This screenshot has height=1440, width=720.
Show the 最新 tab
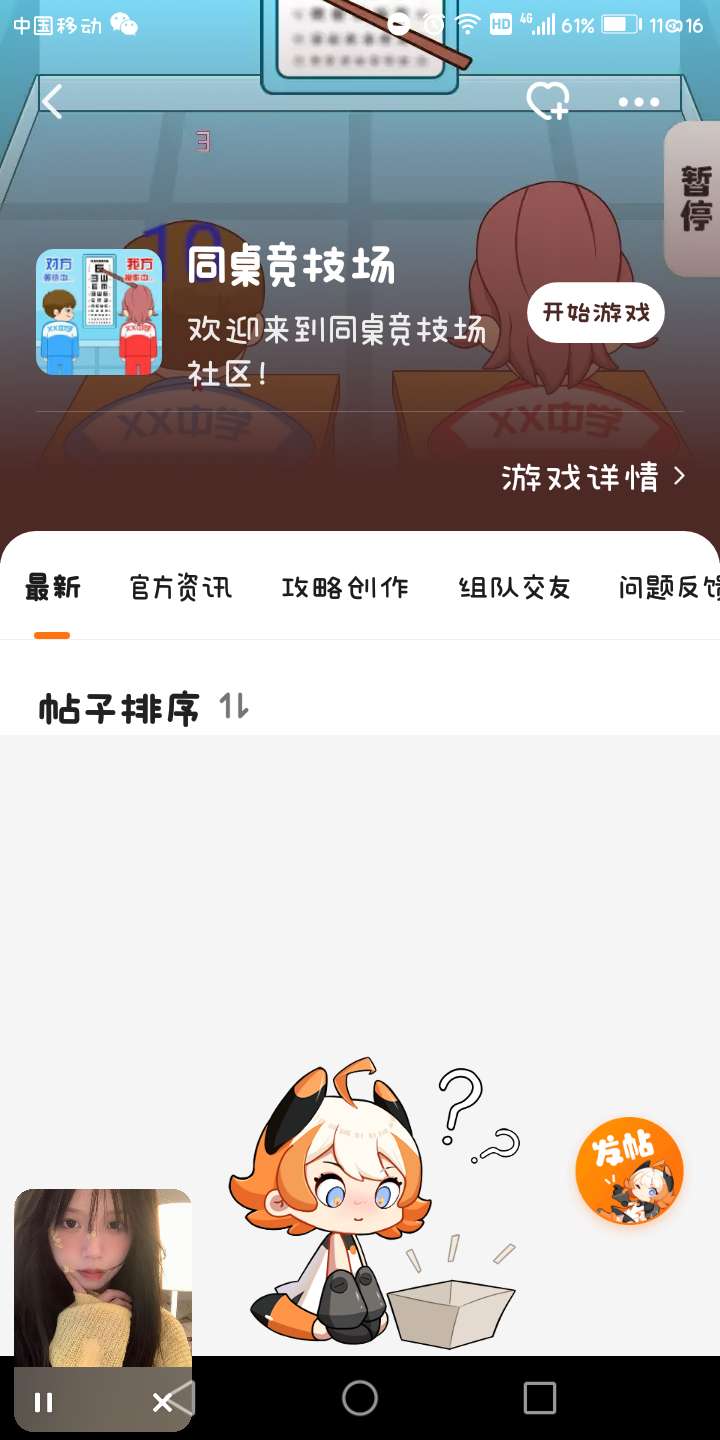[x=53, y=587]
